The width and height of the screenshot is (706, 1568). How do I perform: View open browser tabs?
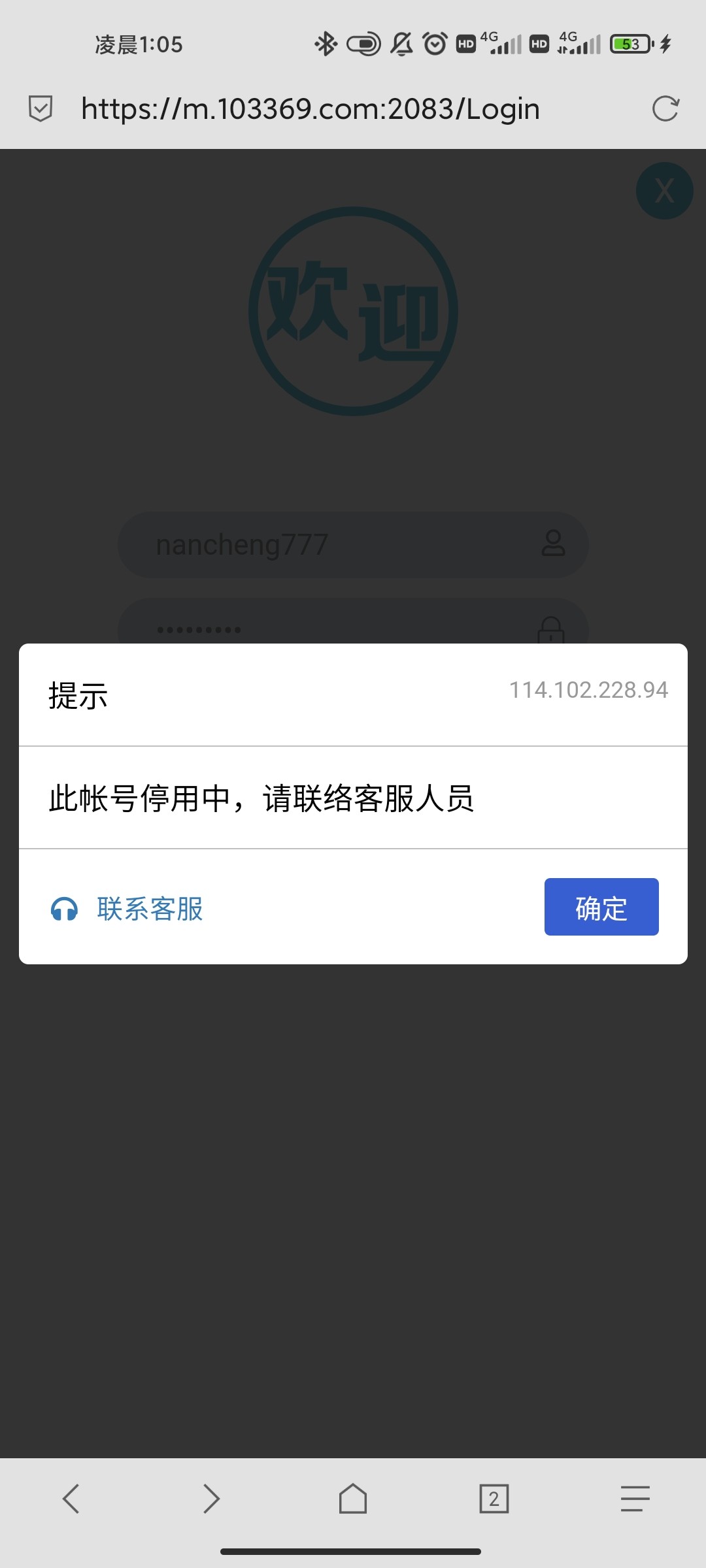pos(494,1498)
